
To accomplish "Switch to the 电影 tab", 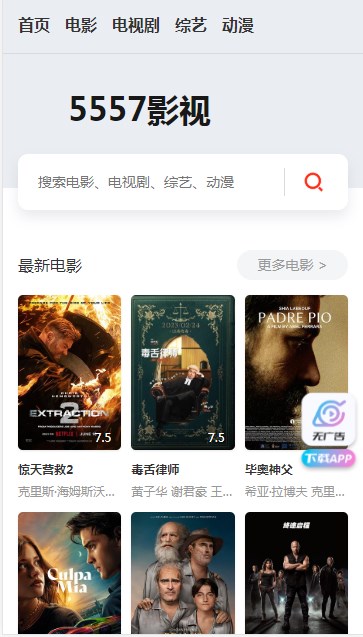I will [81, 26].
